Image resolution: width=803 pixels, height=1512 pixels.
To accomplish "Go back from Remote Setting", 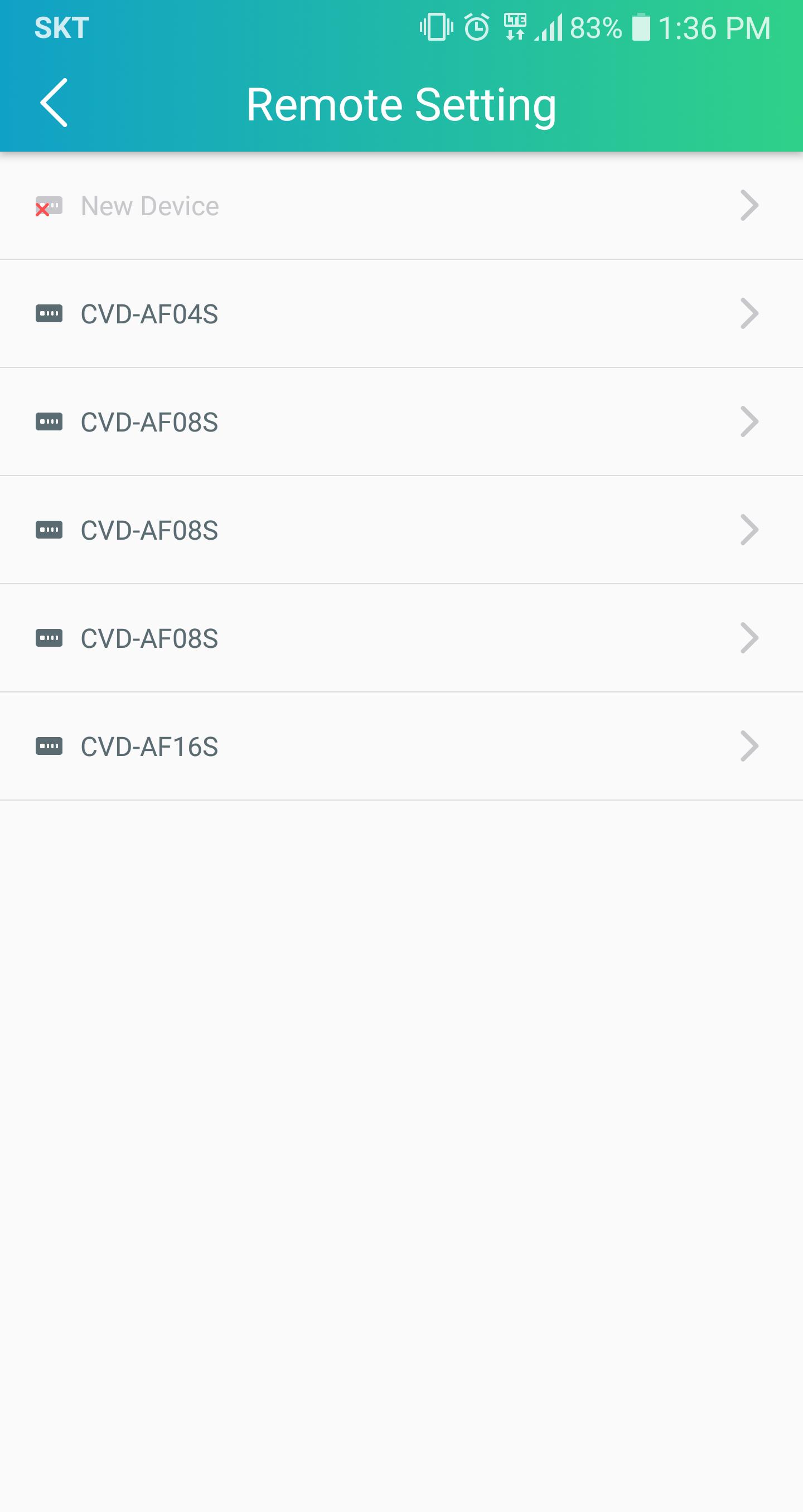I will click(x=54, y=103).
